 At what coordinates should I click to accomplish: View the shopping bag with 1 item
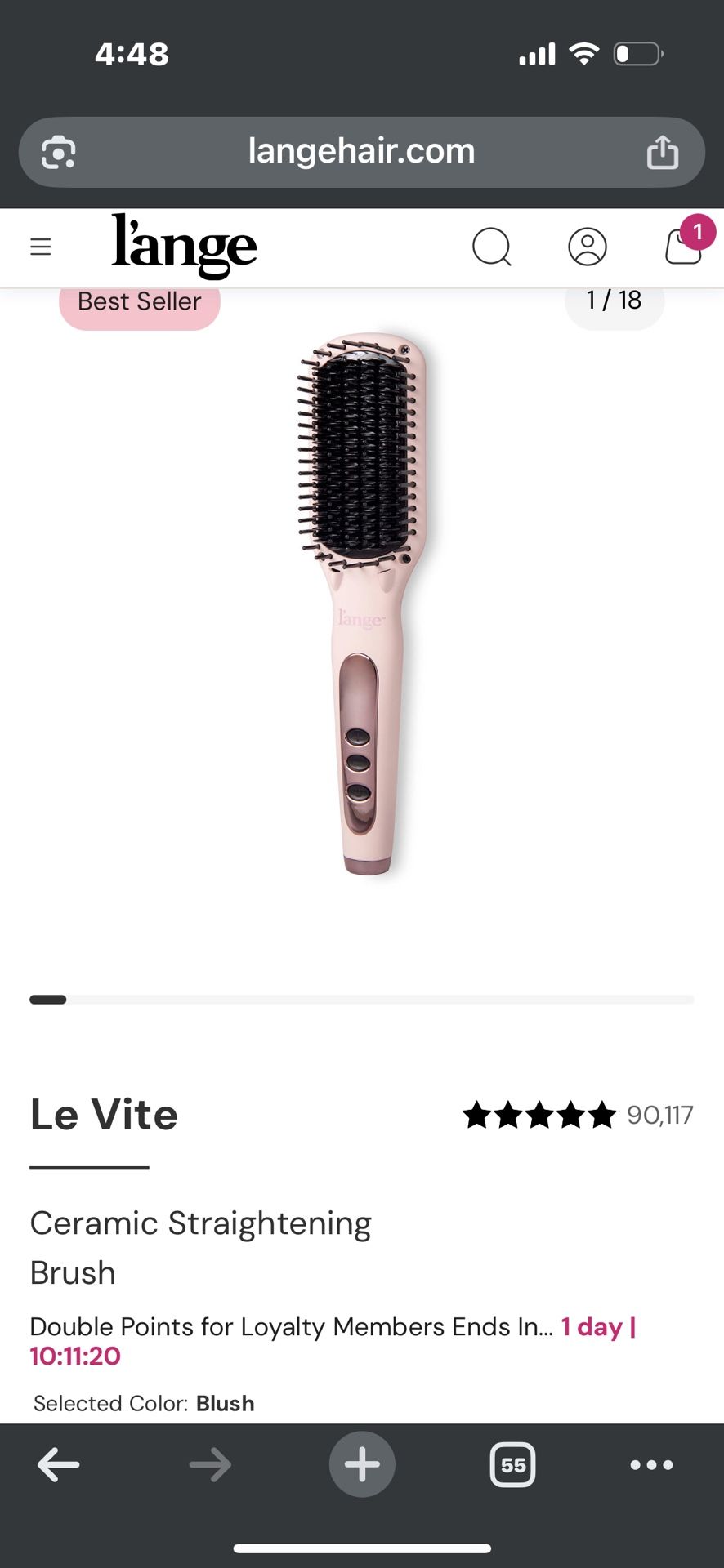(x=684, y=247)
